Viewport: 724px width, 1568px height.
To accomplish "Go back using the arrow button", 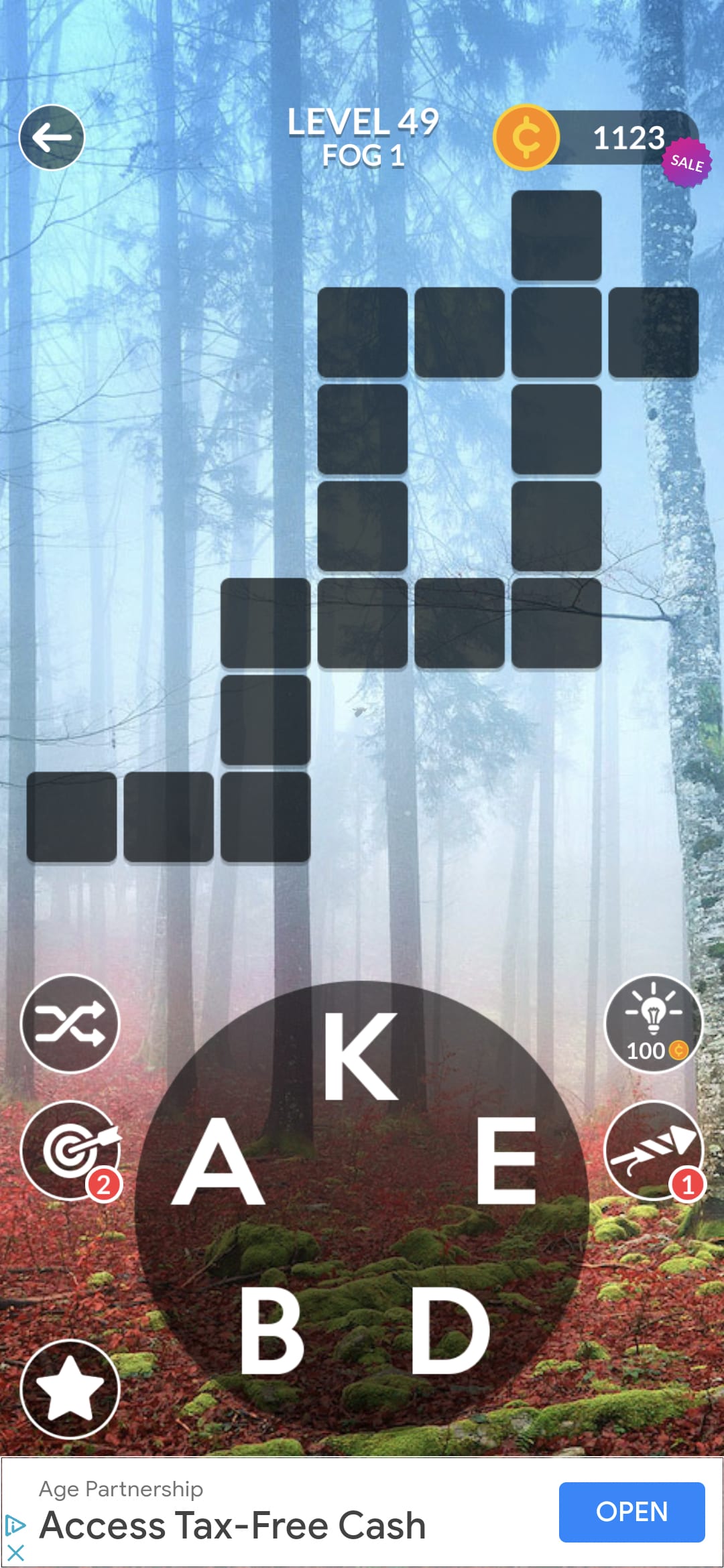I will point(52,137).
